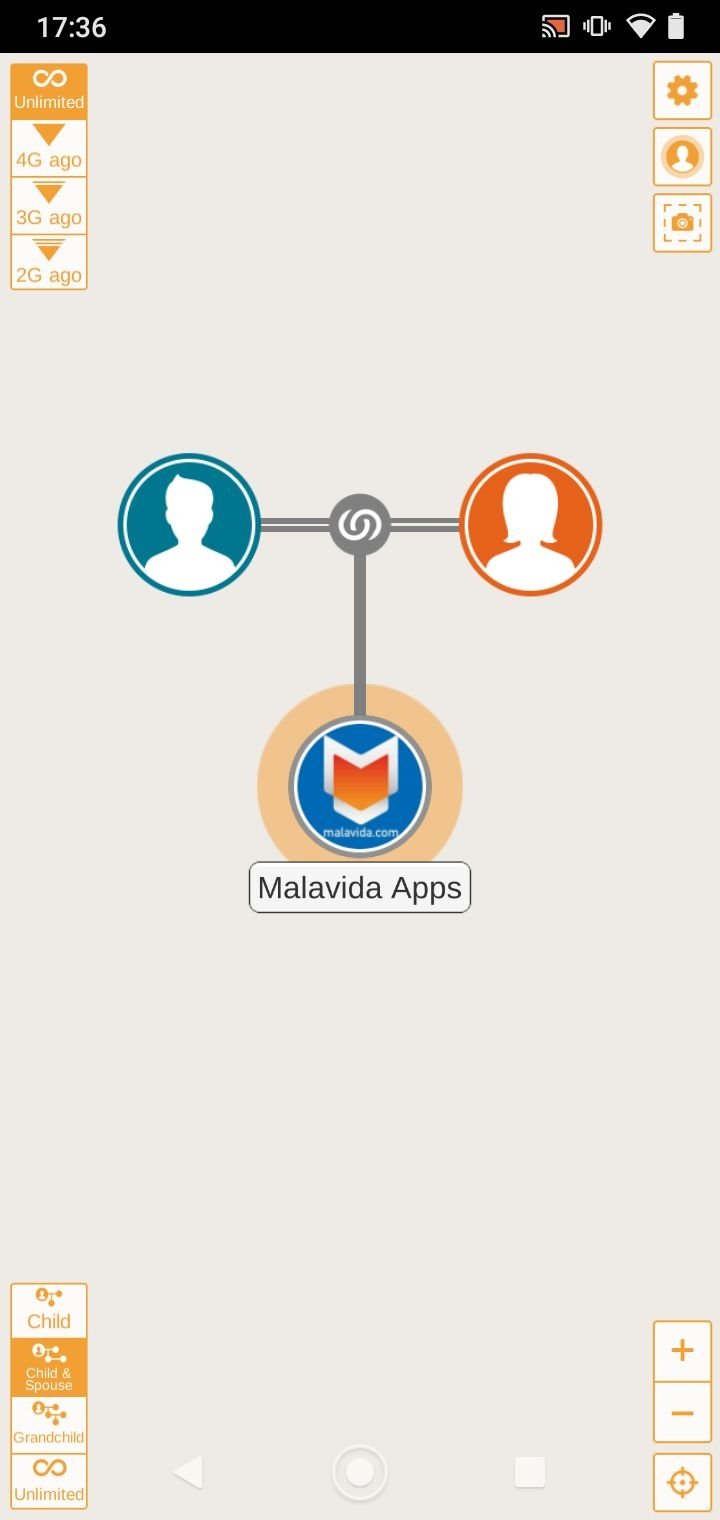
Task: Show ancestors up to 2G ago
Action: tap(49, 262)
